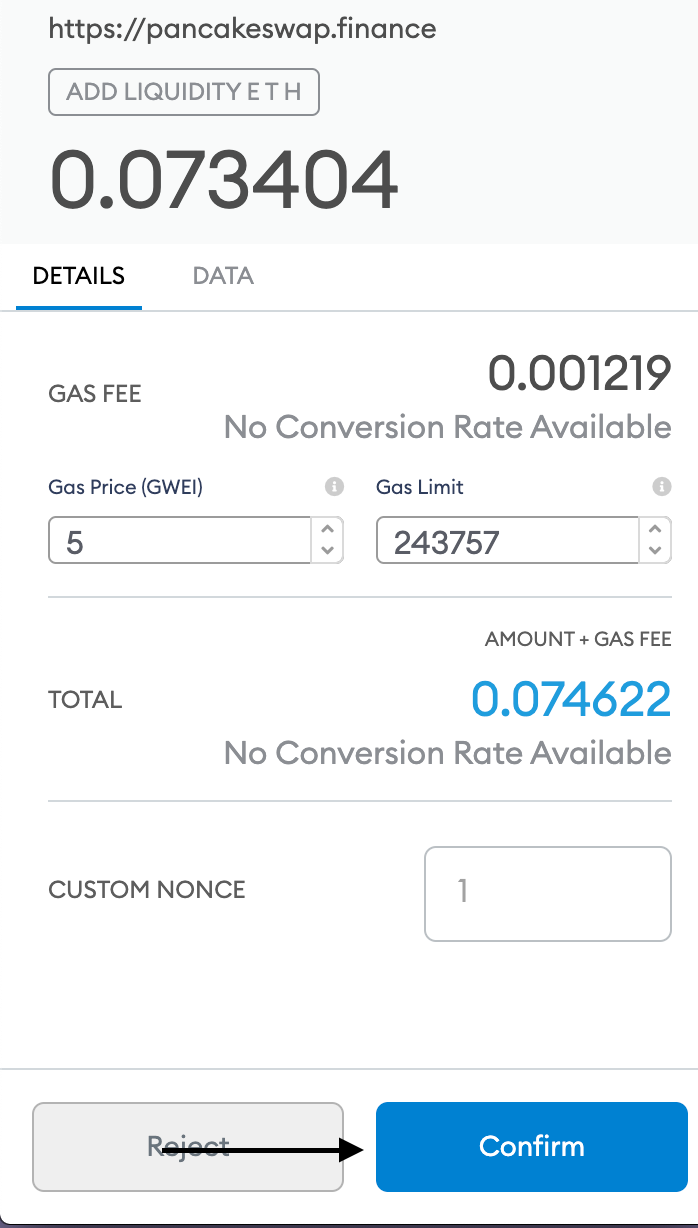Select the DETAILS tab

click(x=79, y=276)
